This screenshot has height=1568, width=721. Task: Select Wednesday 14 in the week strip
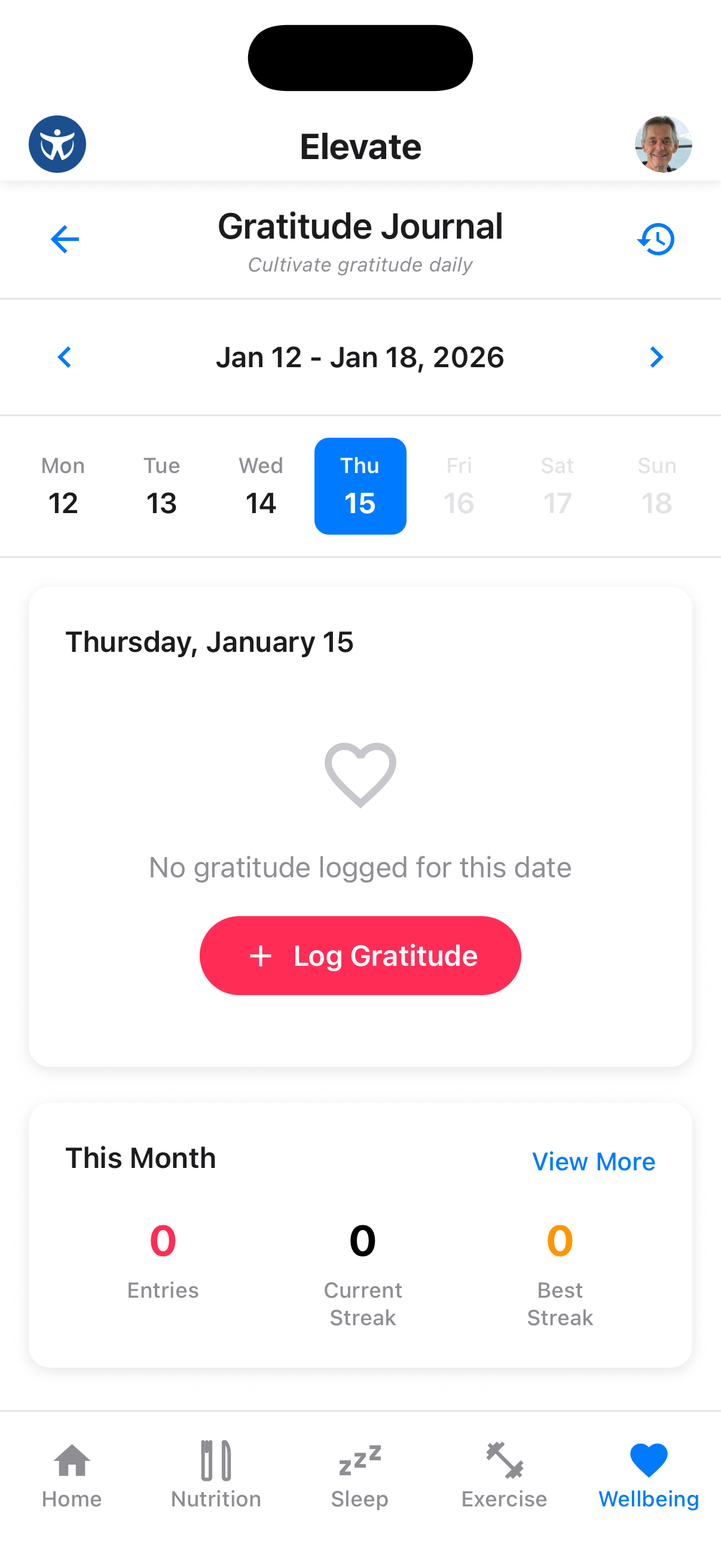tap(261, 485)
